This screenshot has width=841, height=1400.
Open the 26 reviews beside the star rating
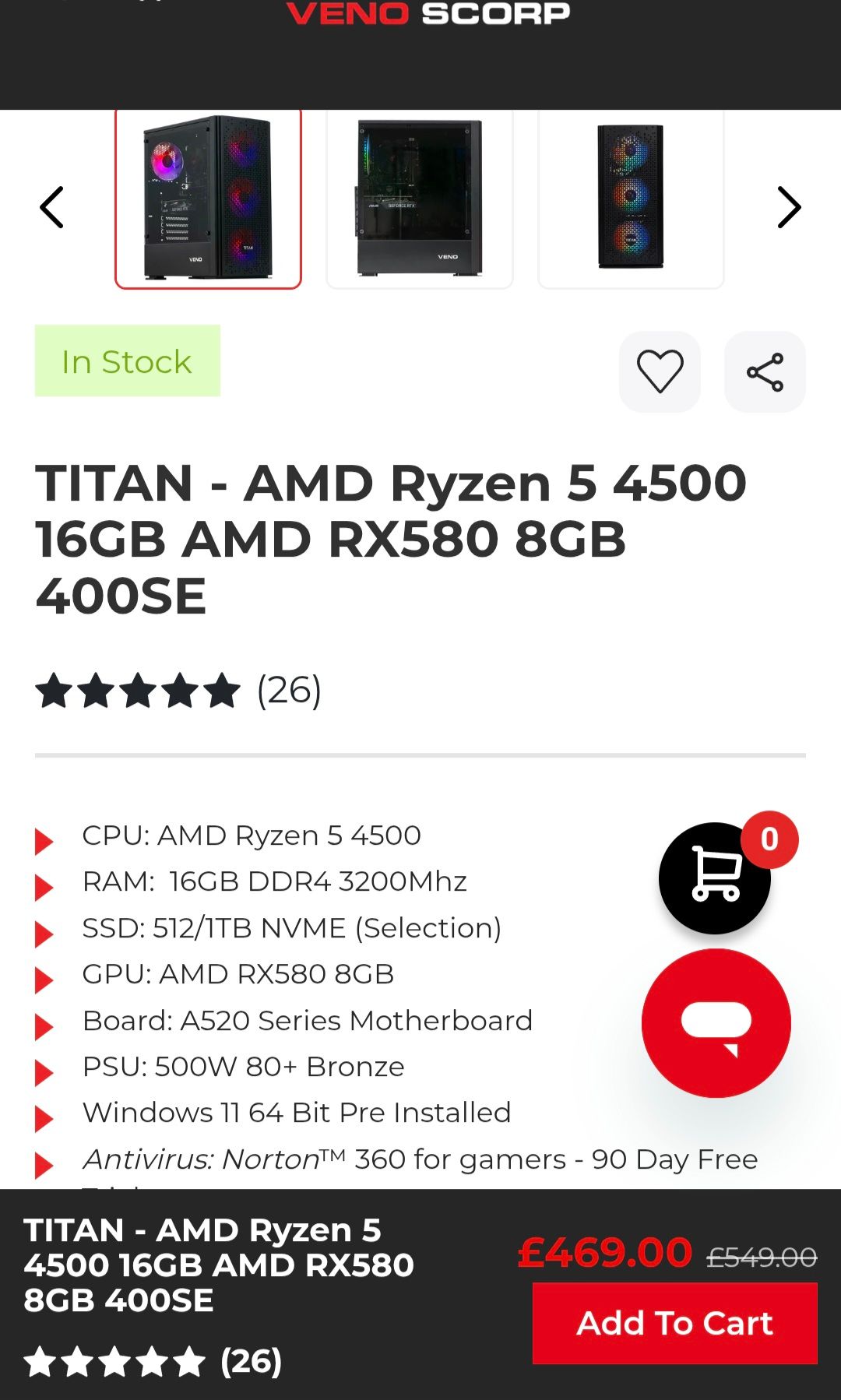tap(289, 691)
